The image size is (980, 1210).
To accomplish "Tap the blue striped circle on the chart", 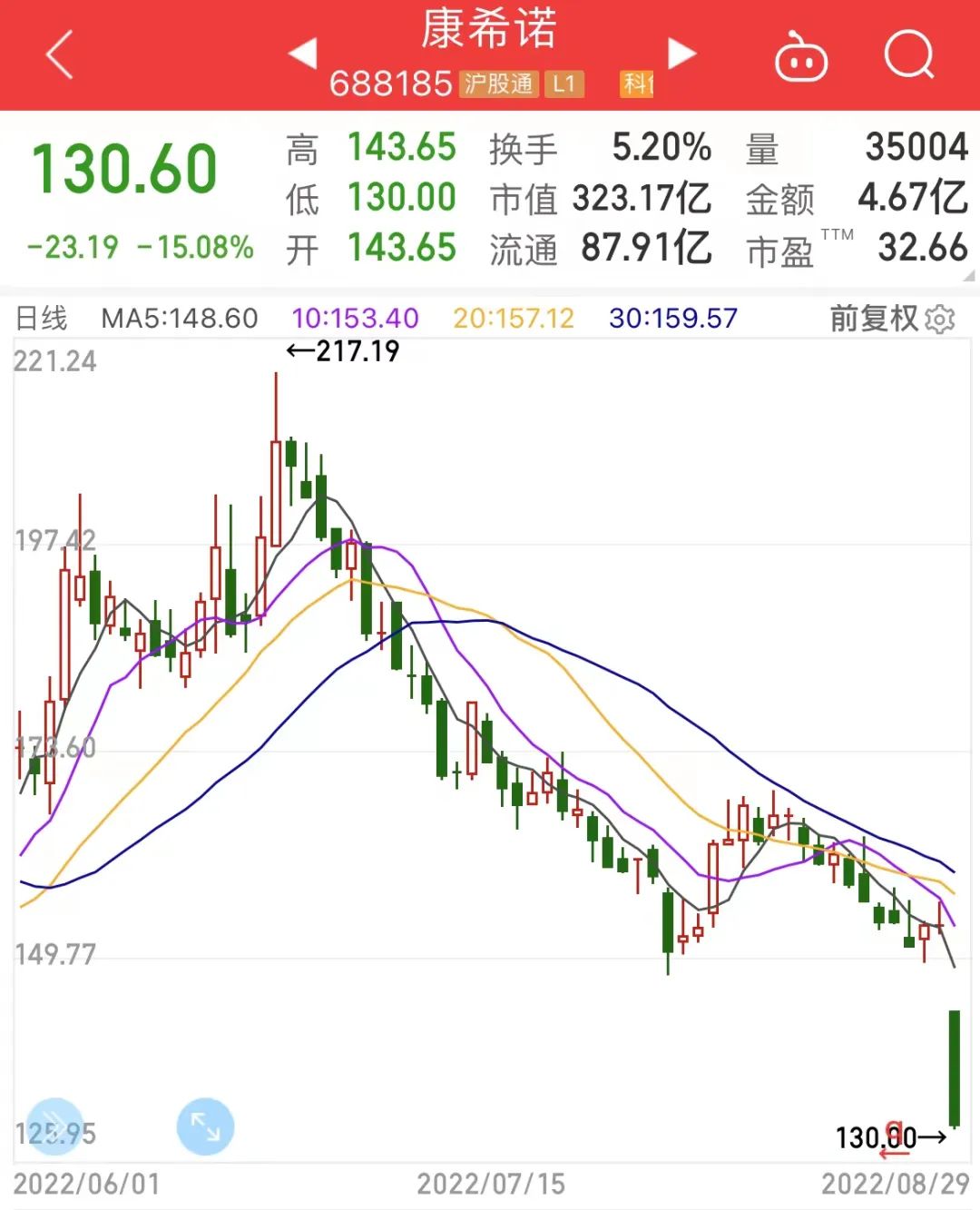I will coord(54,1126).
